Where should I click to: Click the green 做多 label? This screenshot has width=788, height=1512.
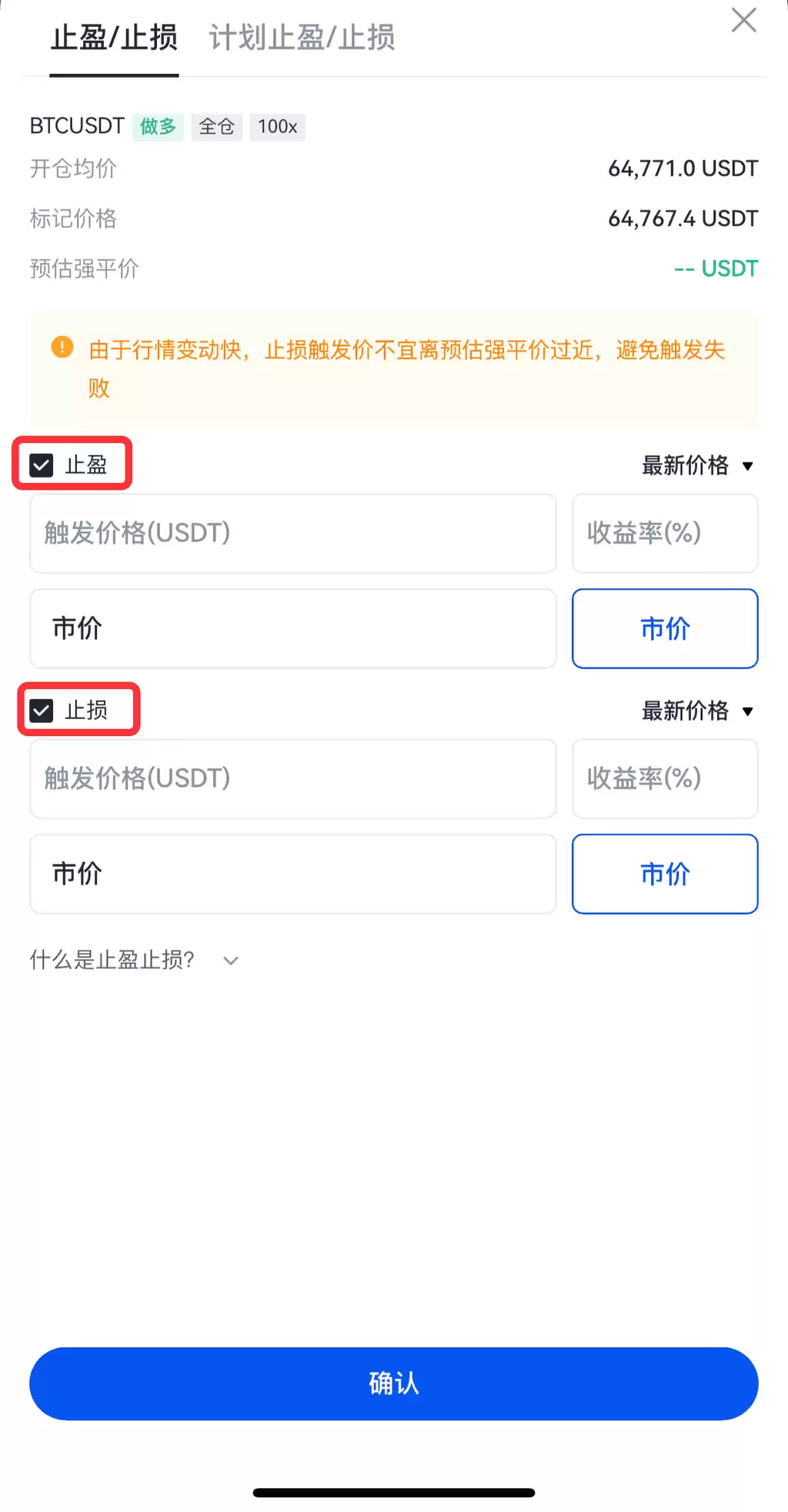tap(158, 127)
